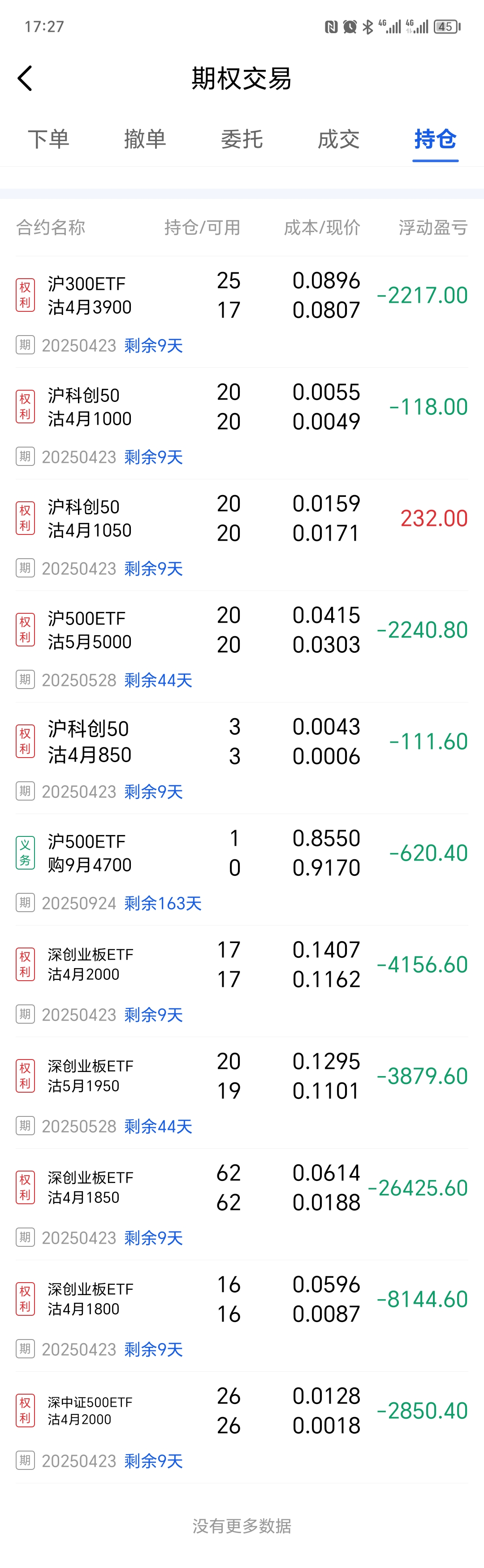The image size is (484, 1568).
Task: Open the 委托 tab
Action: click(242, 139)
